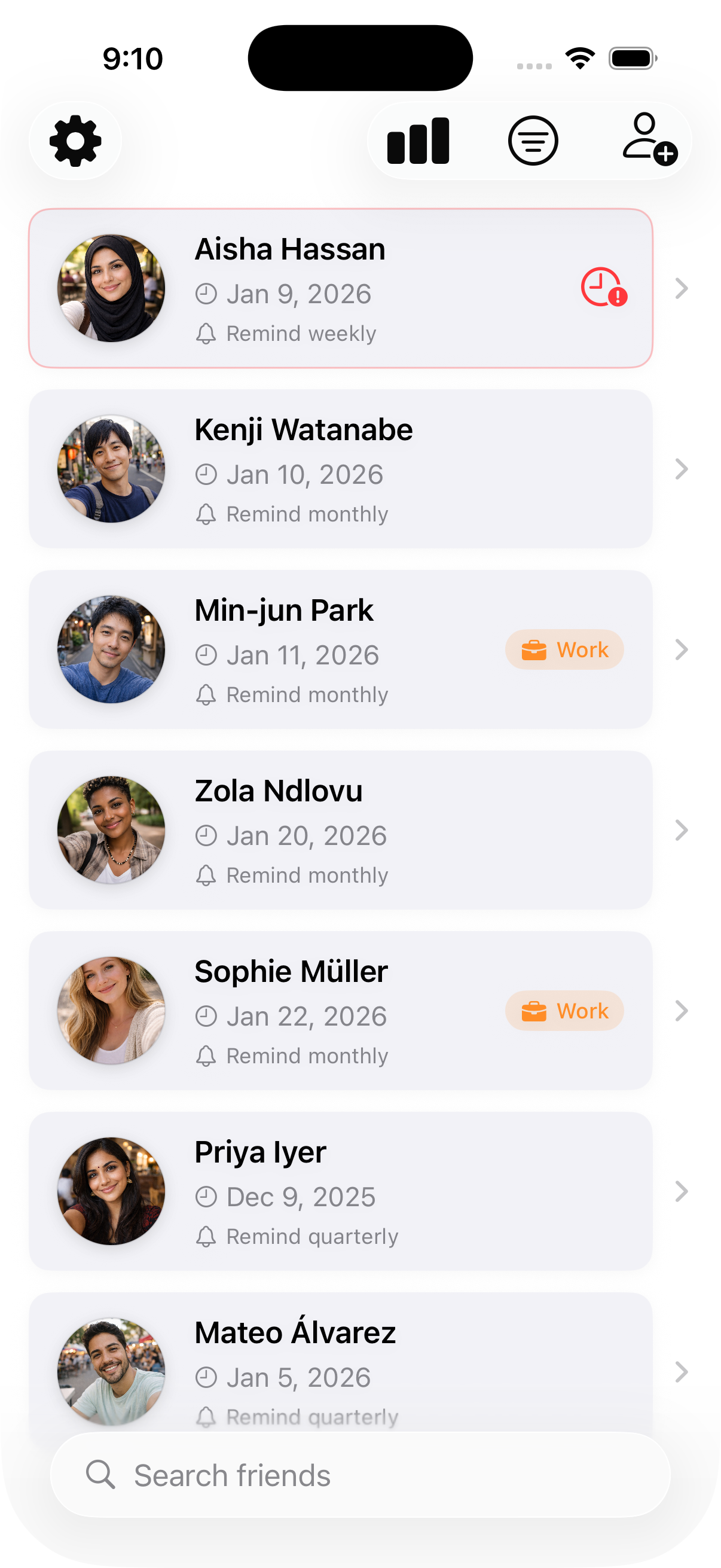Add a new friend

coord(649,139)
